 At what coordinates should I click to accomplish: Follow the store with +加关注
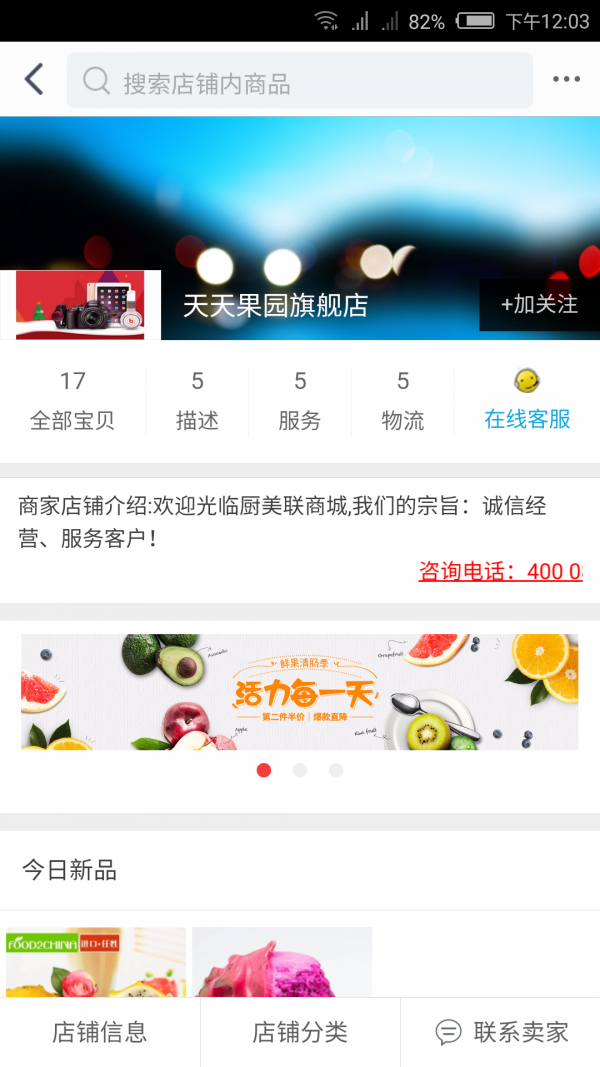point(539,305)
